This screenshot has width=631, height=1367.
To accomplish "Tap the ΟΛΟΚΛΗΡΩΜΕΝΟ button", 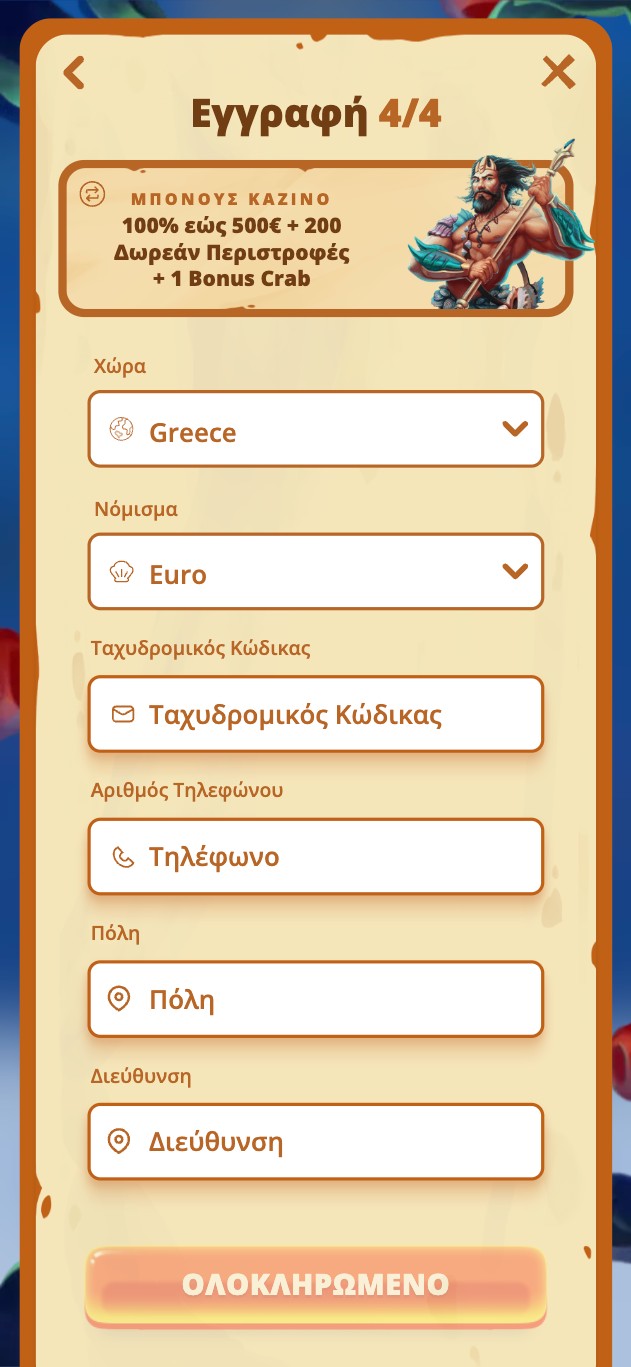I will pos(316,1286).
